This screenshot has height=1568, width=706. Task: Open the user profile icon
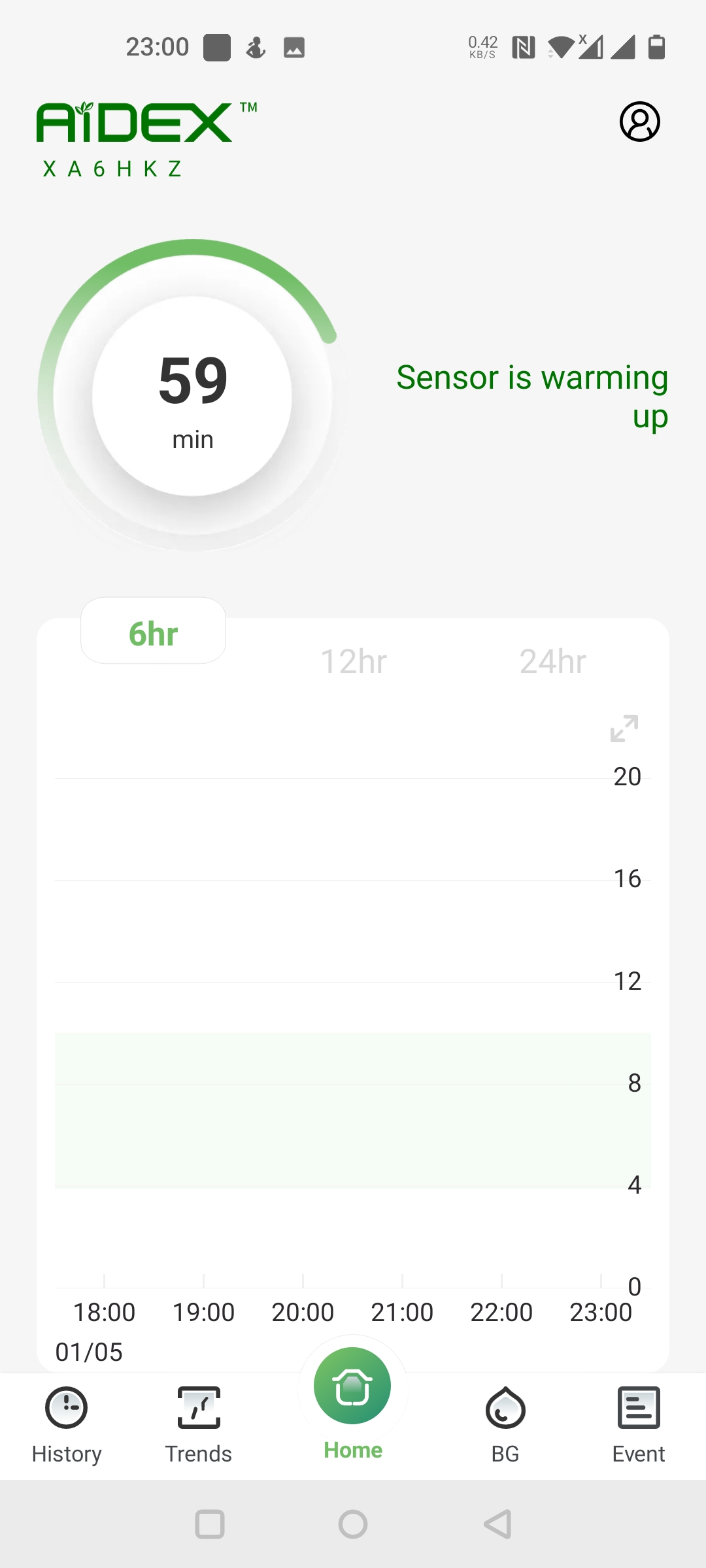click(x=639, y=122)
